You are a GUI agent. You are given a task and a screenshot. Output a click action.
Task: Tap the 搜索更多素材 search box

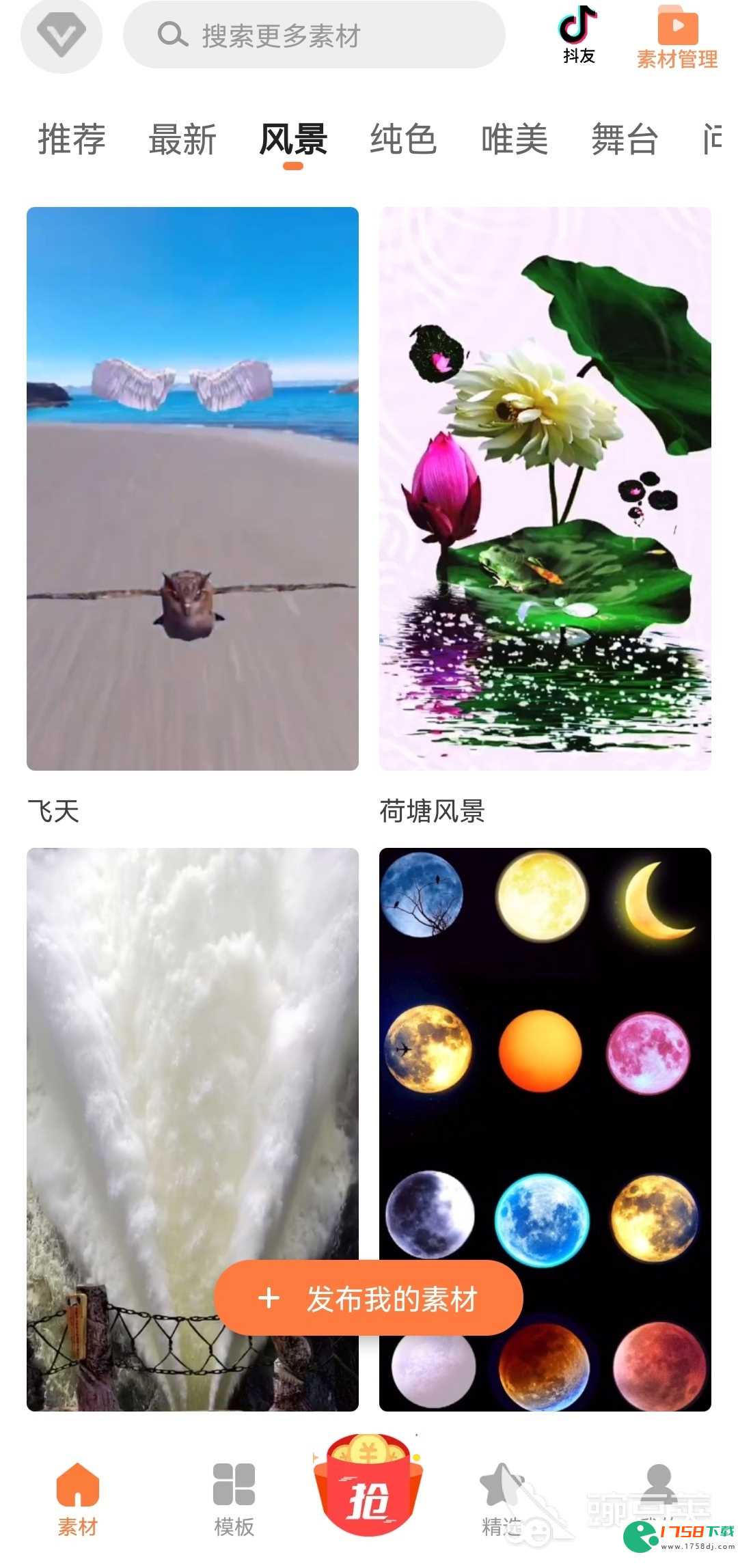[314, 34]
